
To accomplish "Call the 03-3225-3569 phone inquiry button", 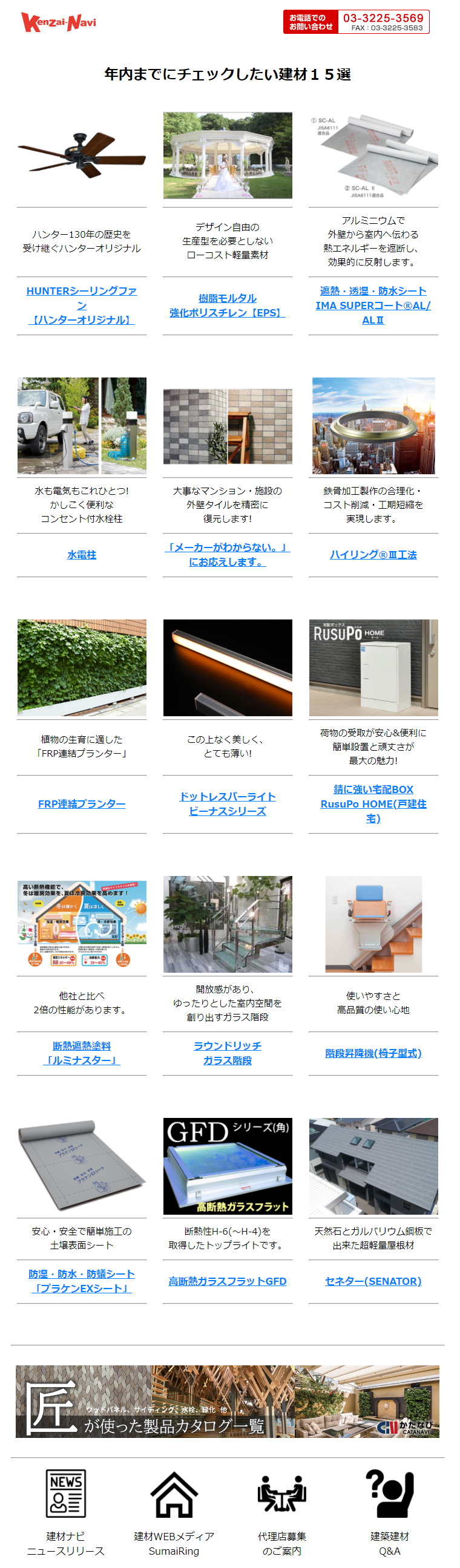I will pyautogui.click(x=356, y=22).
